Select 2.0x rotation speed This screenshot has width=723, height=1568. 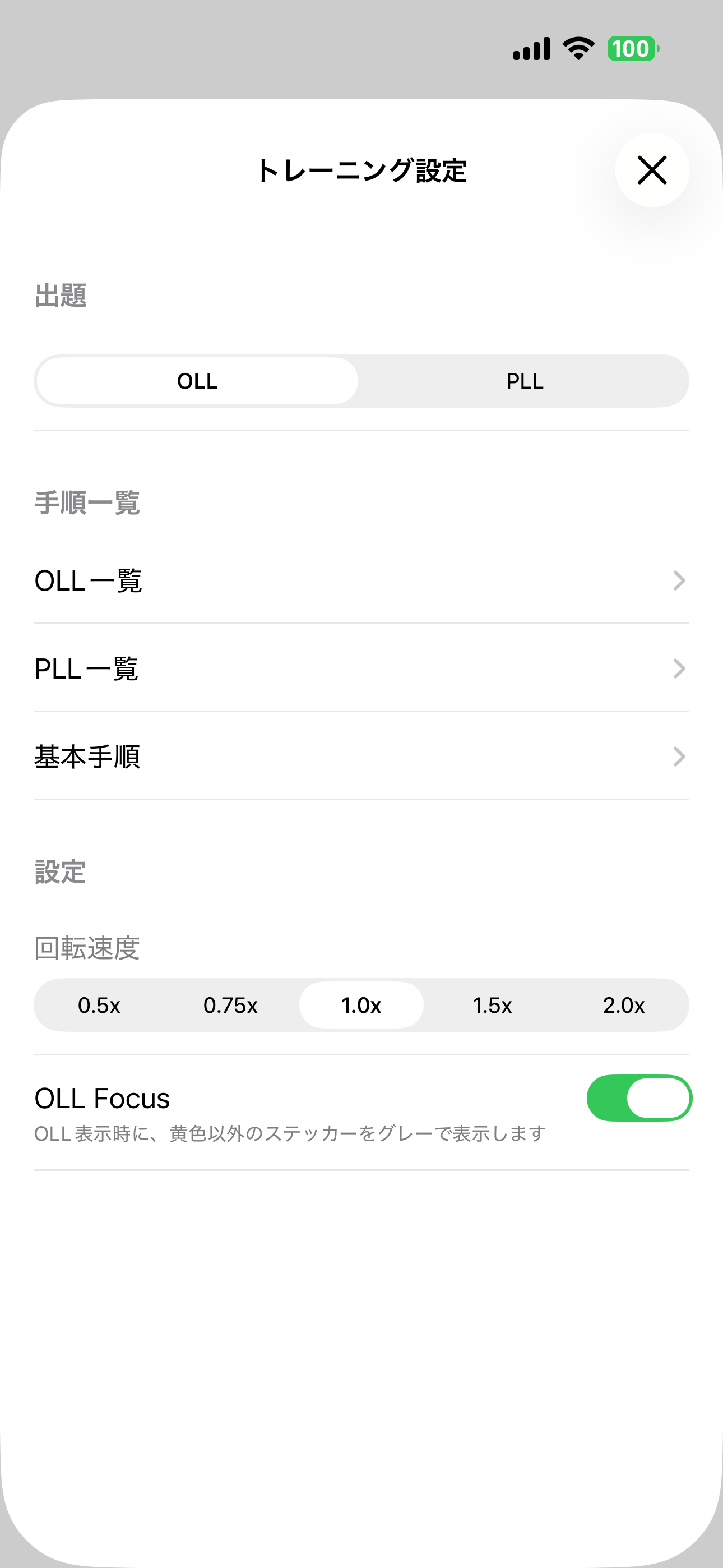[x=624, y=1005]
